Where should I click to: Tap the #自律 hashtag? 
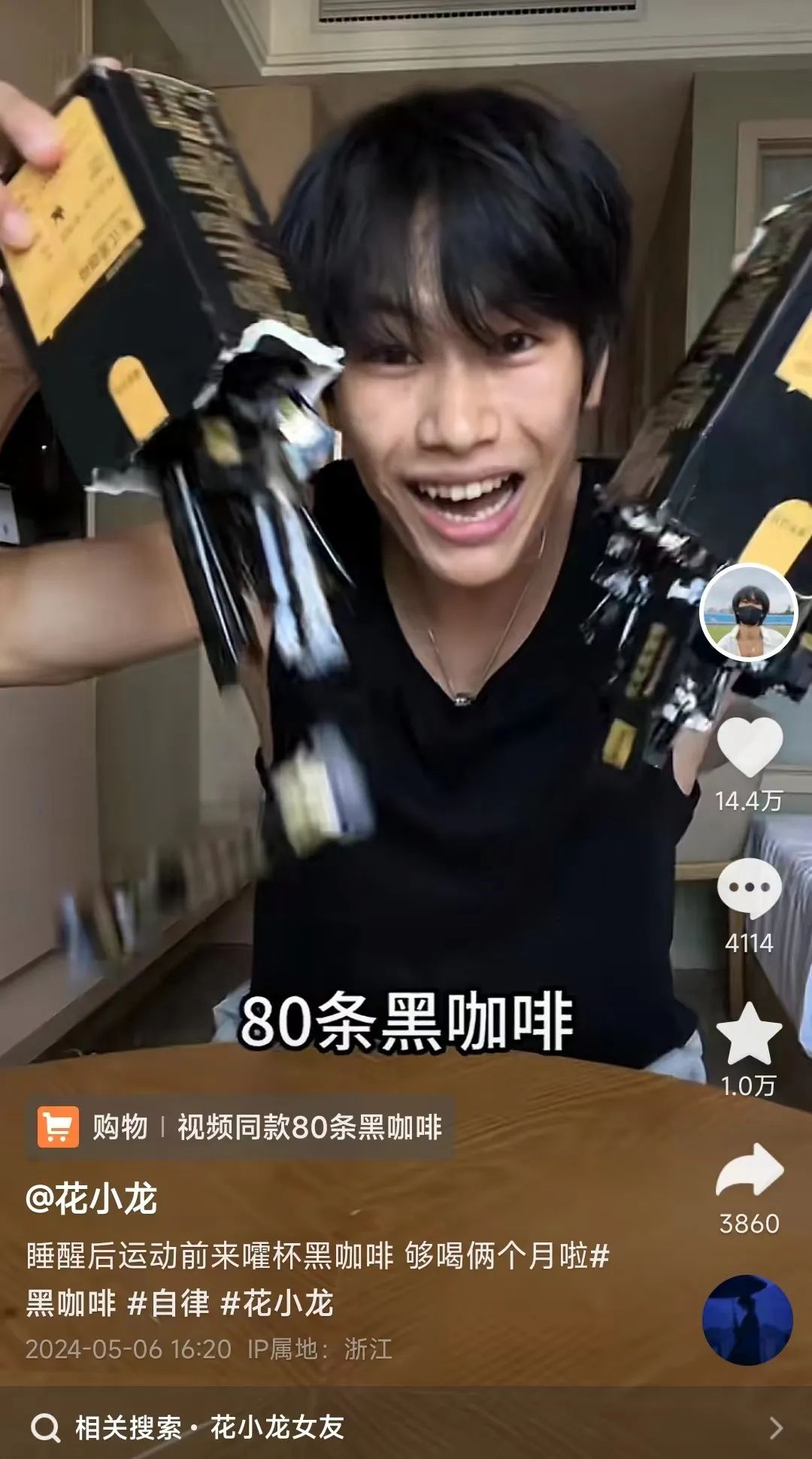tap(168, 1303)
